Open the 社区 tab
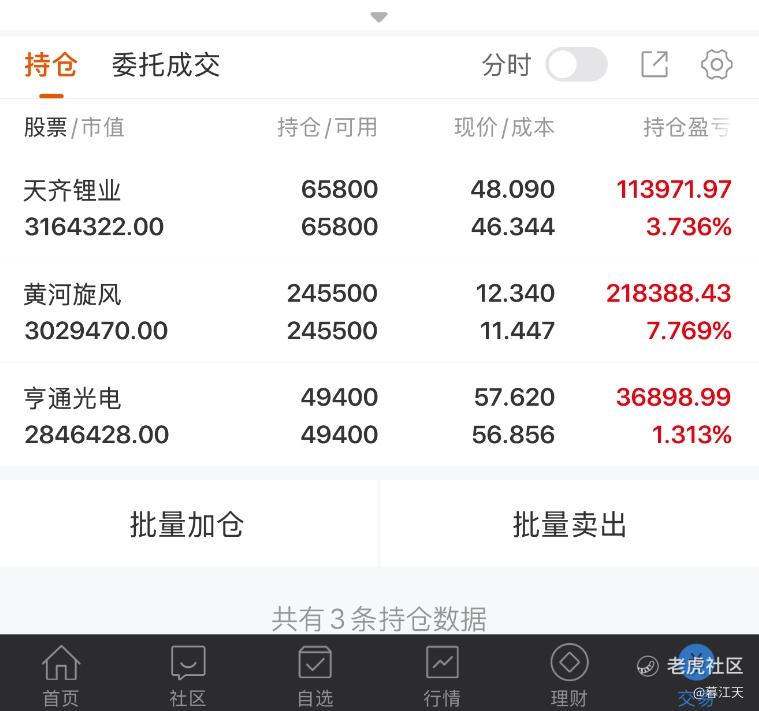The height and width of the screenshot is (711, 759). pos(188,676)
